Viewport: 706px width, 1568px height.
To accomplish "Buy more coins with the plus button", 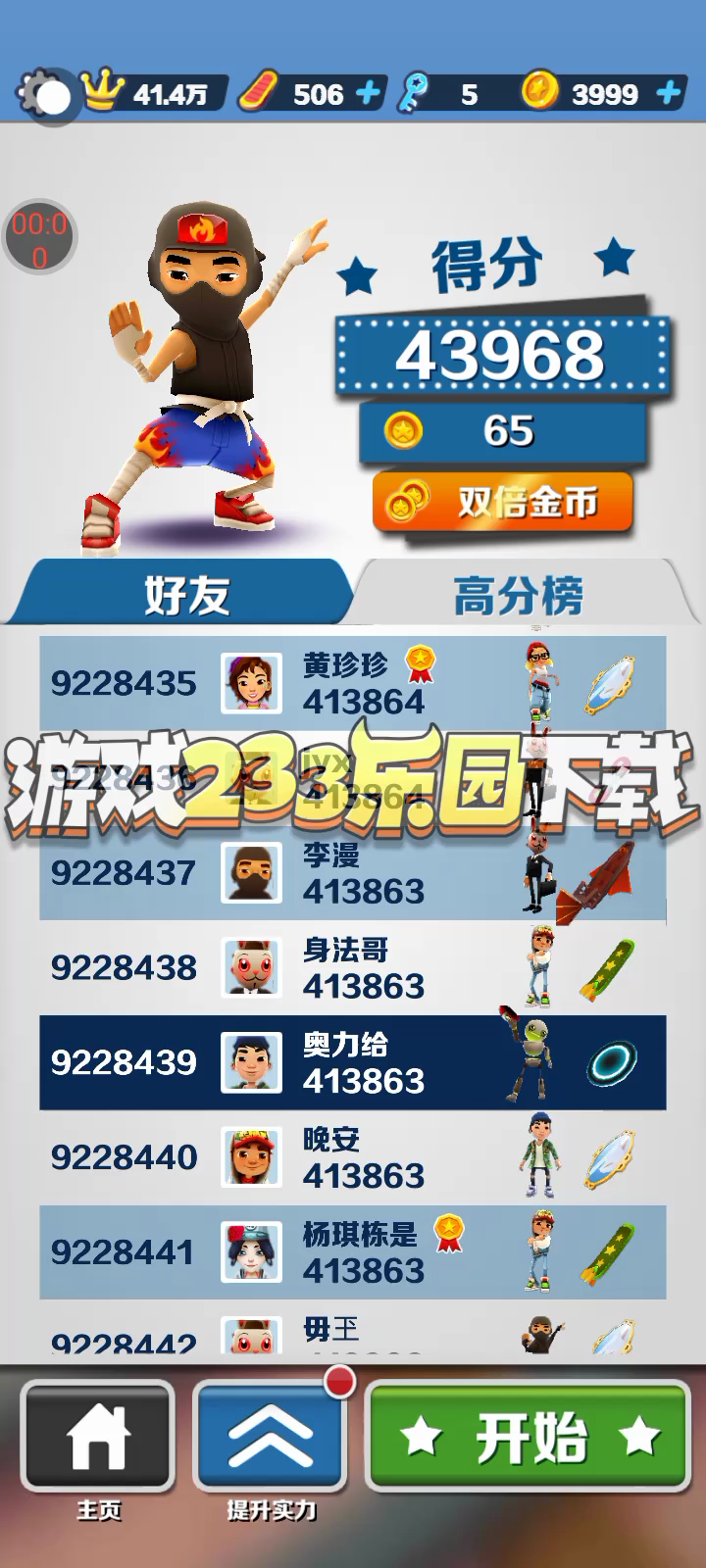I will pos(669,93).
